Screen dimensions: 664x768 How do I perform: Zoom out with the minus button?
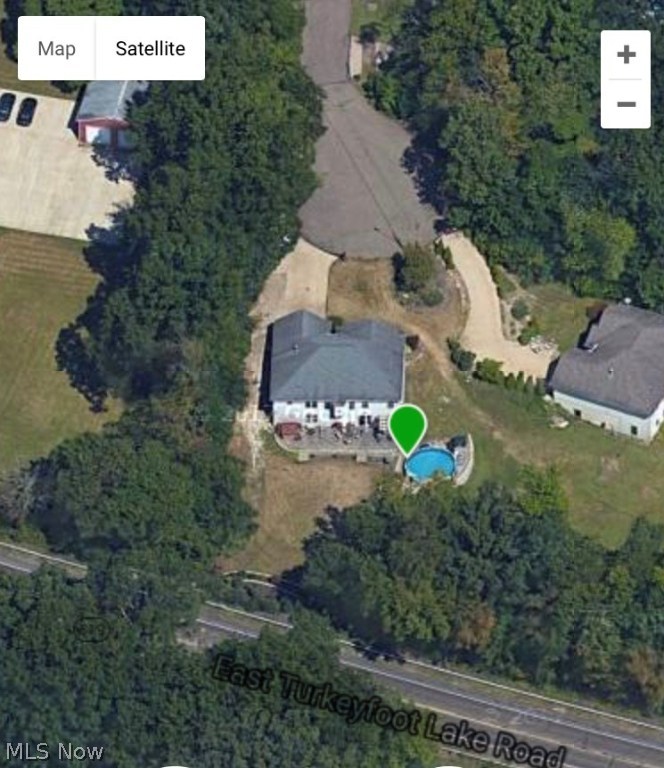coord(626,104)
